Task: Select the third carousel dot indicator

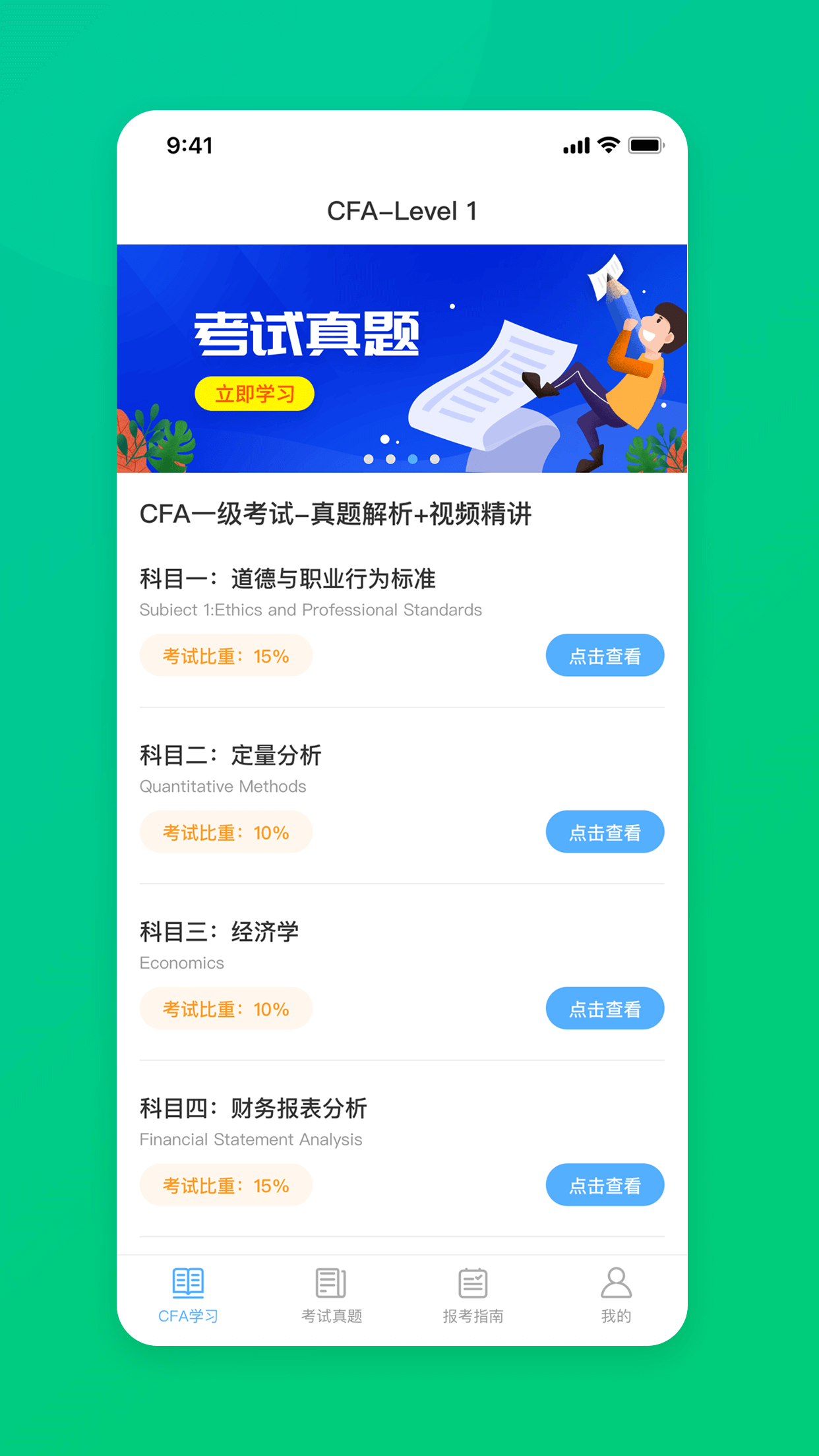Action: 413,459
